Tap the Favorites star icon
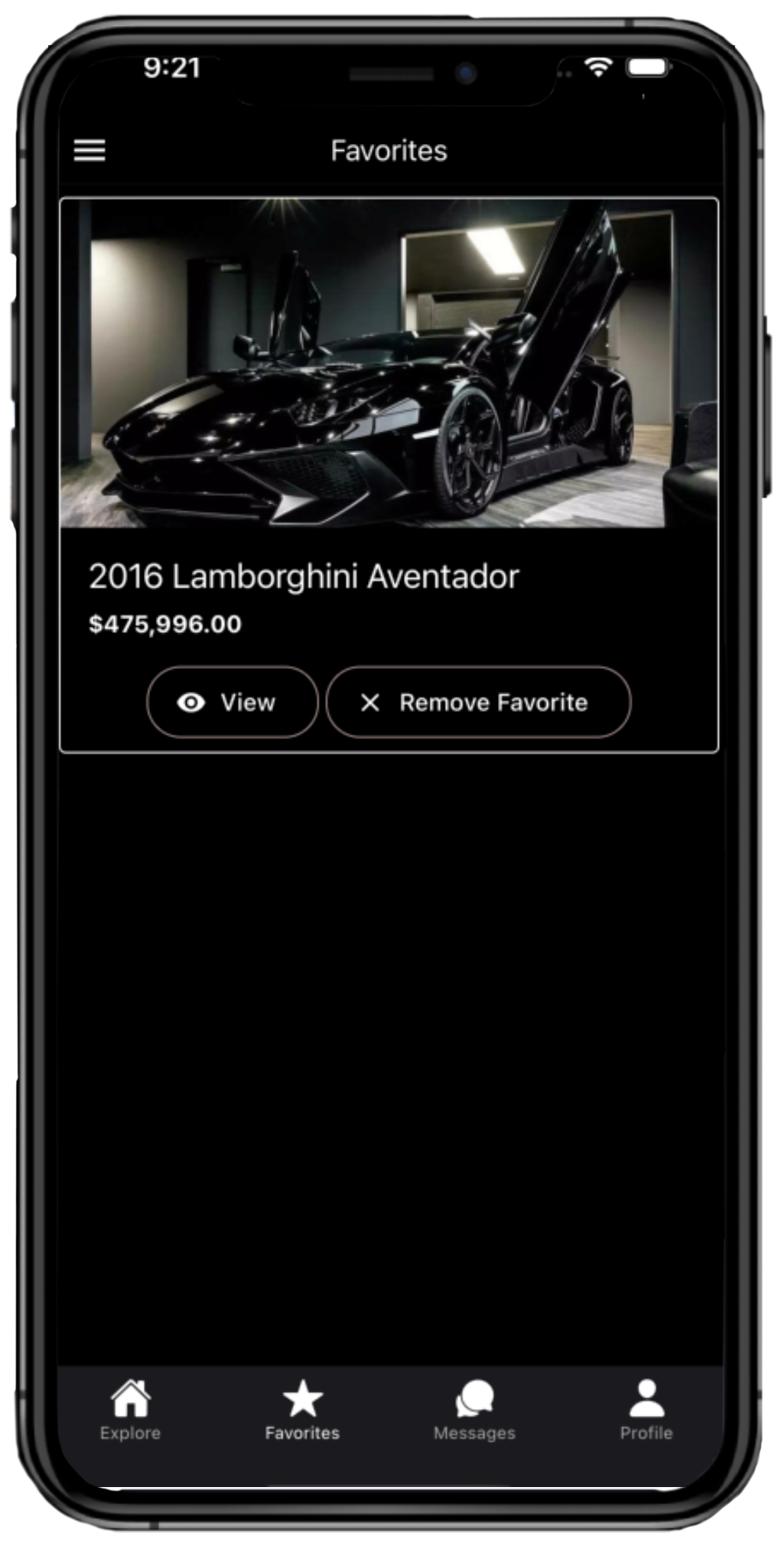Screen dimensions: 784x1546 304,1396
